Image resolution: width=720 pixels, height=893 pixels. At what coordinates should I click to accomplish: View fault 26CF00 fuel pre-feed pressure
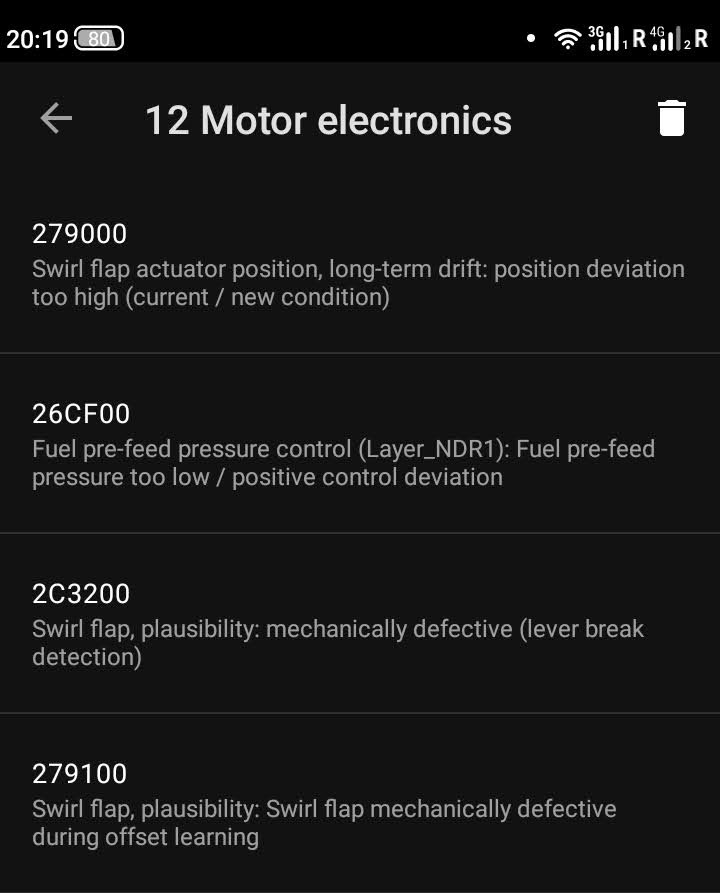pyautogui.click(x=359, y=444)
